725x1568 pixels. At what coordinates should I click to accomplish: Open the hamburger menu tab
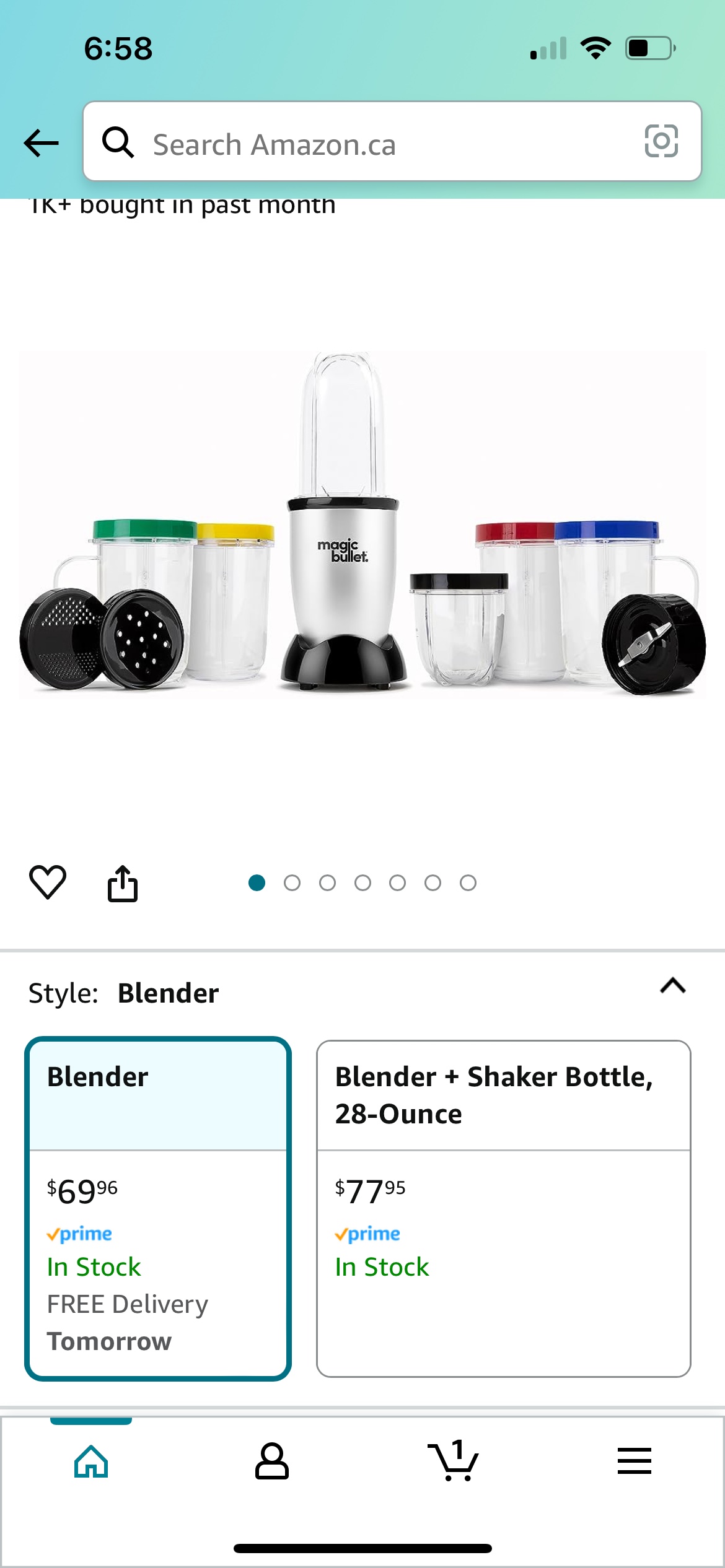click(x=634, y=1461)
